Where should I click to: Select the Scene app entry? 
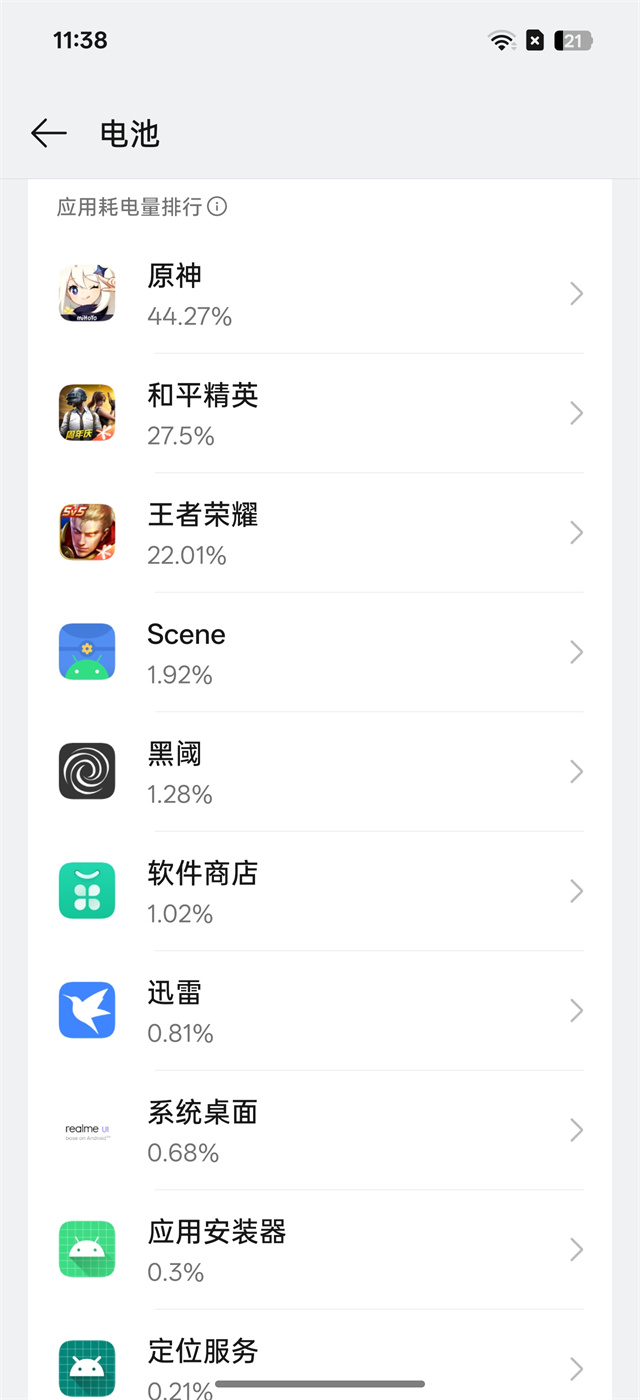(320, 652)
